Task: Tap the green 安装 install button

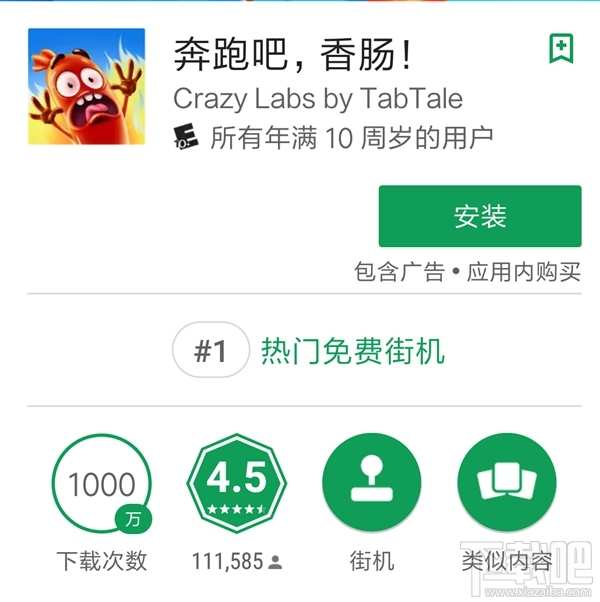Action: tap(479, 216)
